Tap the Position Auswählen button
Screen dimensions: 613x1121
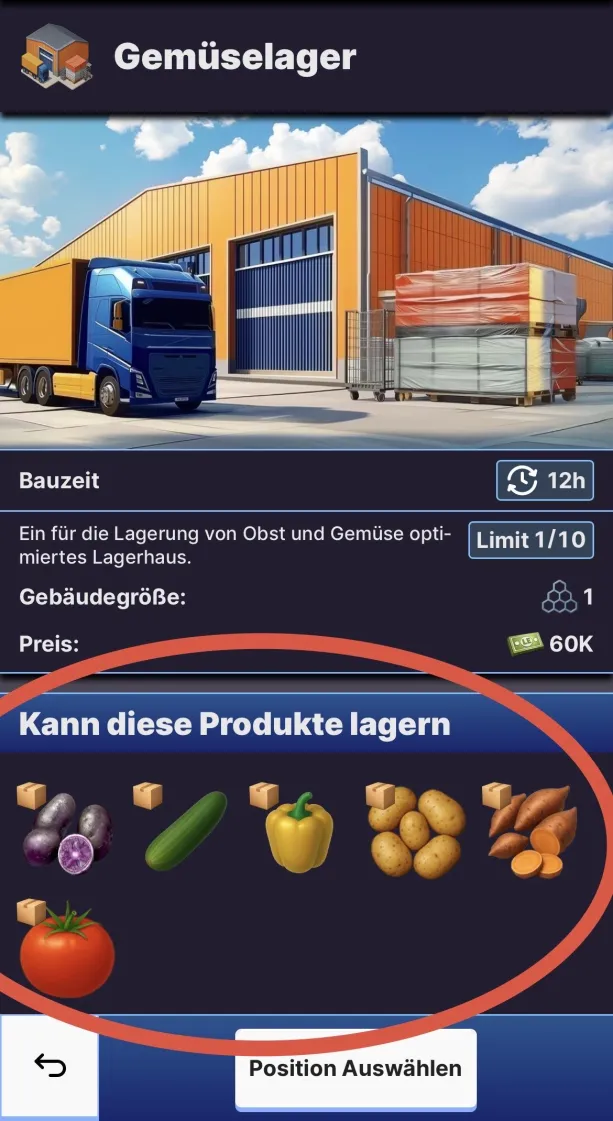coord(355,1069)
